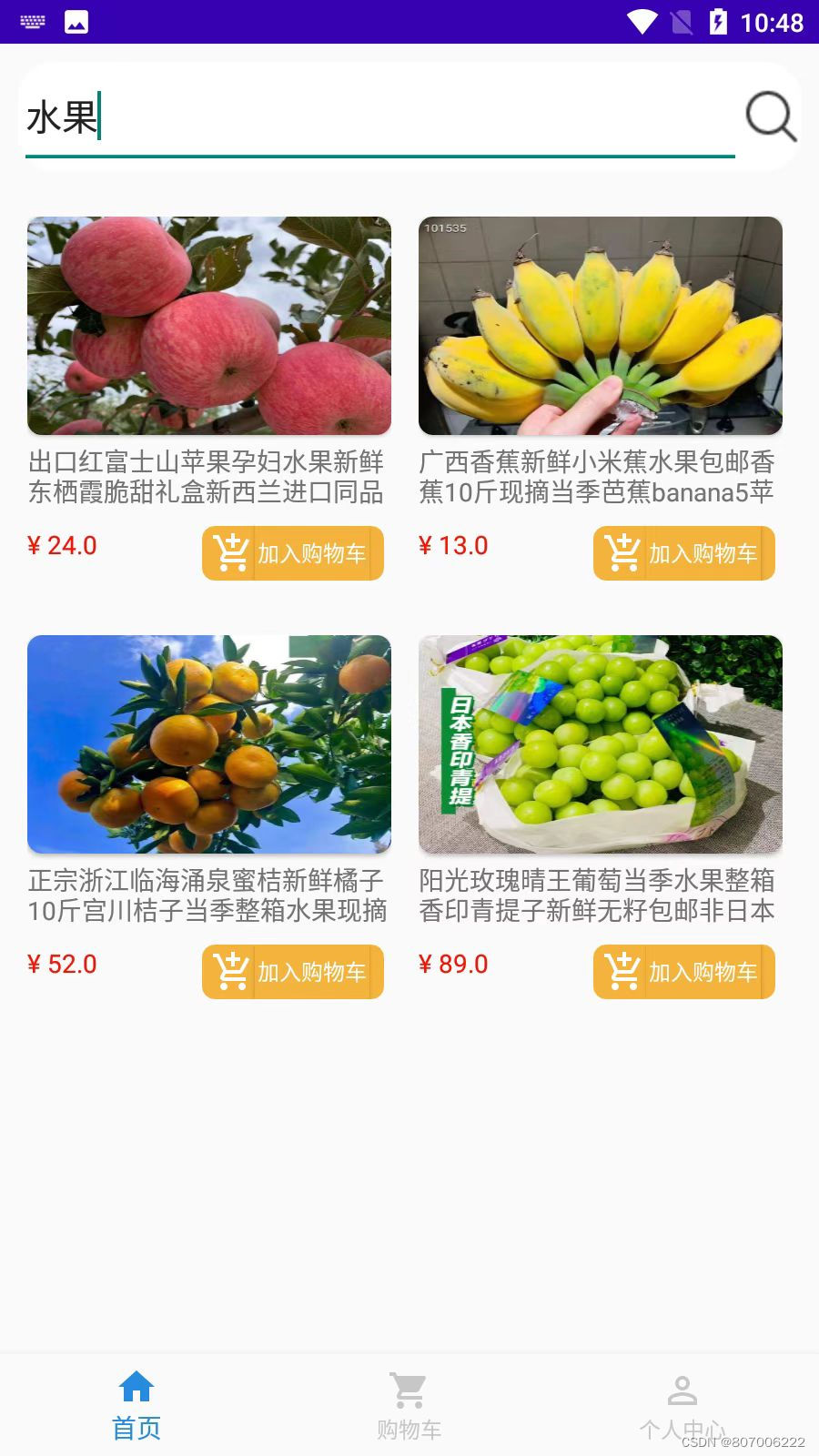Focus the search field containing 水果
This screenshot has height=1456, width=819.
379,118
